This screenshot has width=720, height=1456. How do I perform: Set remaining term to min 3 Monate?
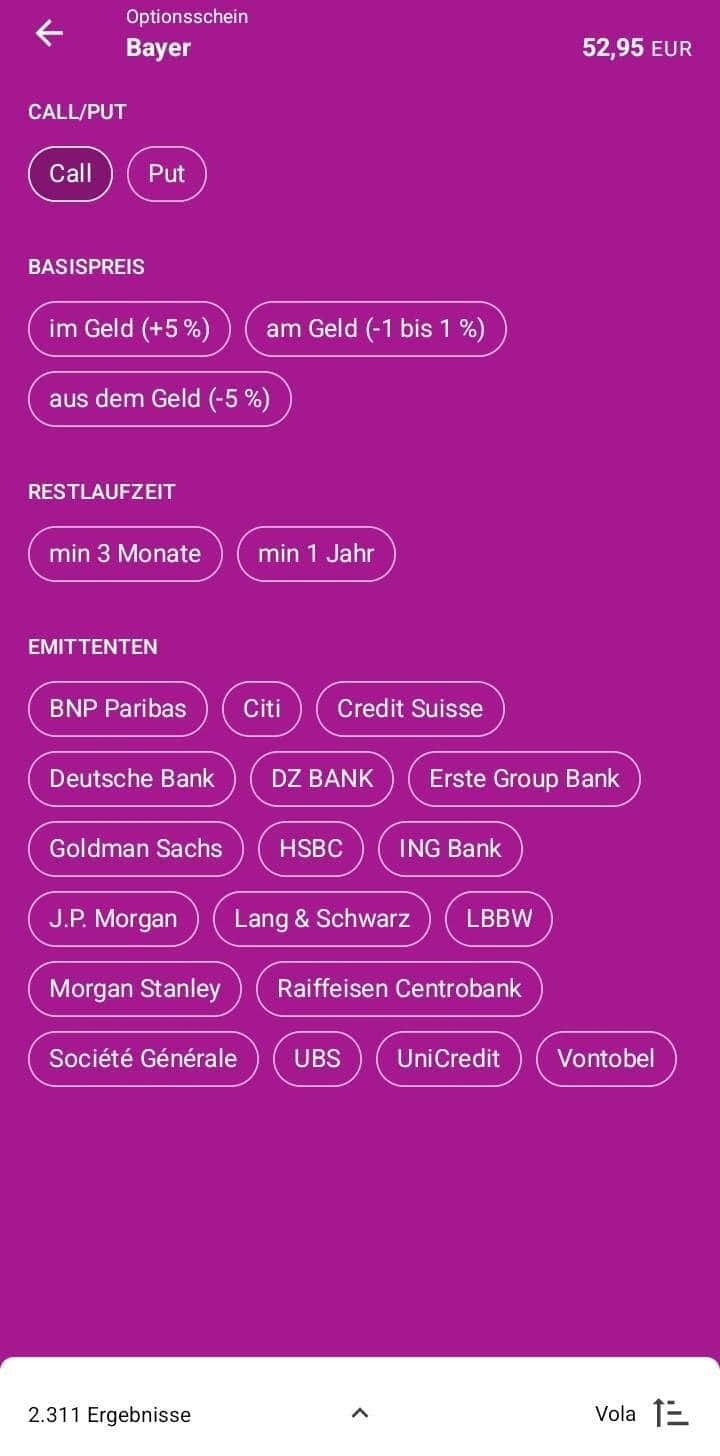(x=125, y=554)
